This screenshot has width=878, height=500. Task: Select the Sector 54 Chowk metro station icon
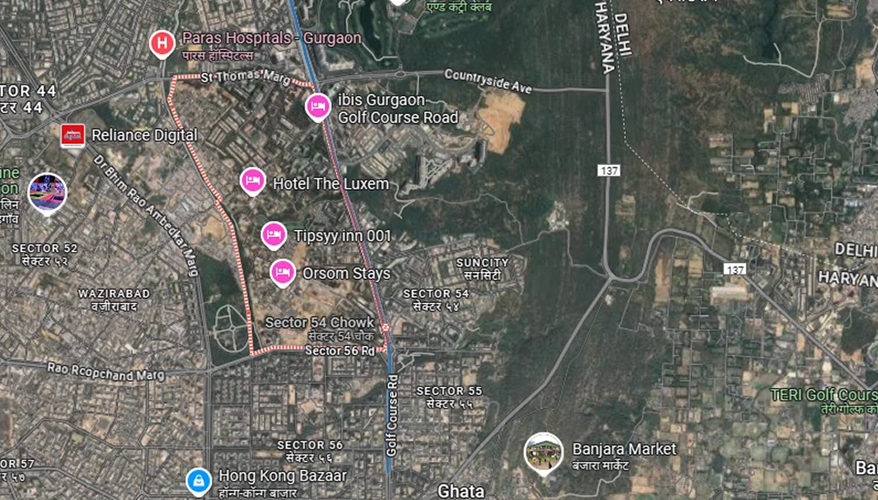pyautogui.click(x=384, y=326)
